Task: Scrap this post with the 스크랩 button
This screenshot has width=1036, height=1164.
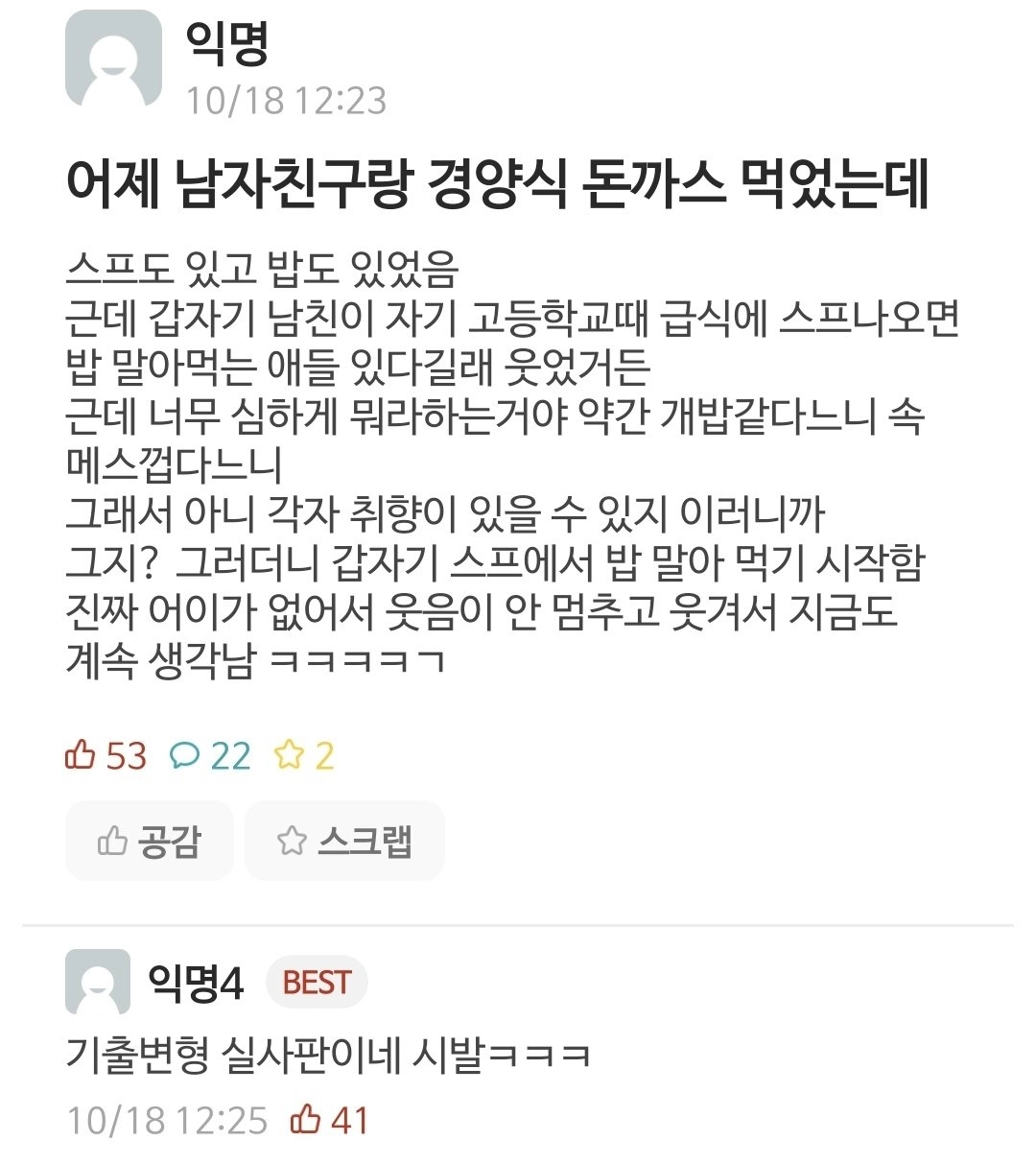Action: click(344, 841)
